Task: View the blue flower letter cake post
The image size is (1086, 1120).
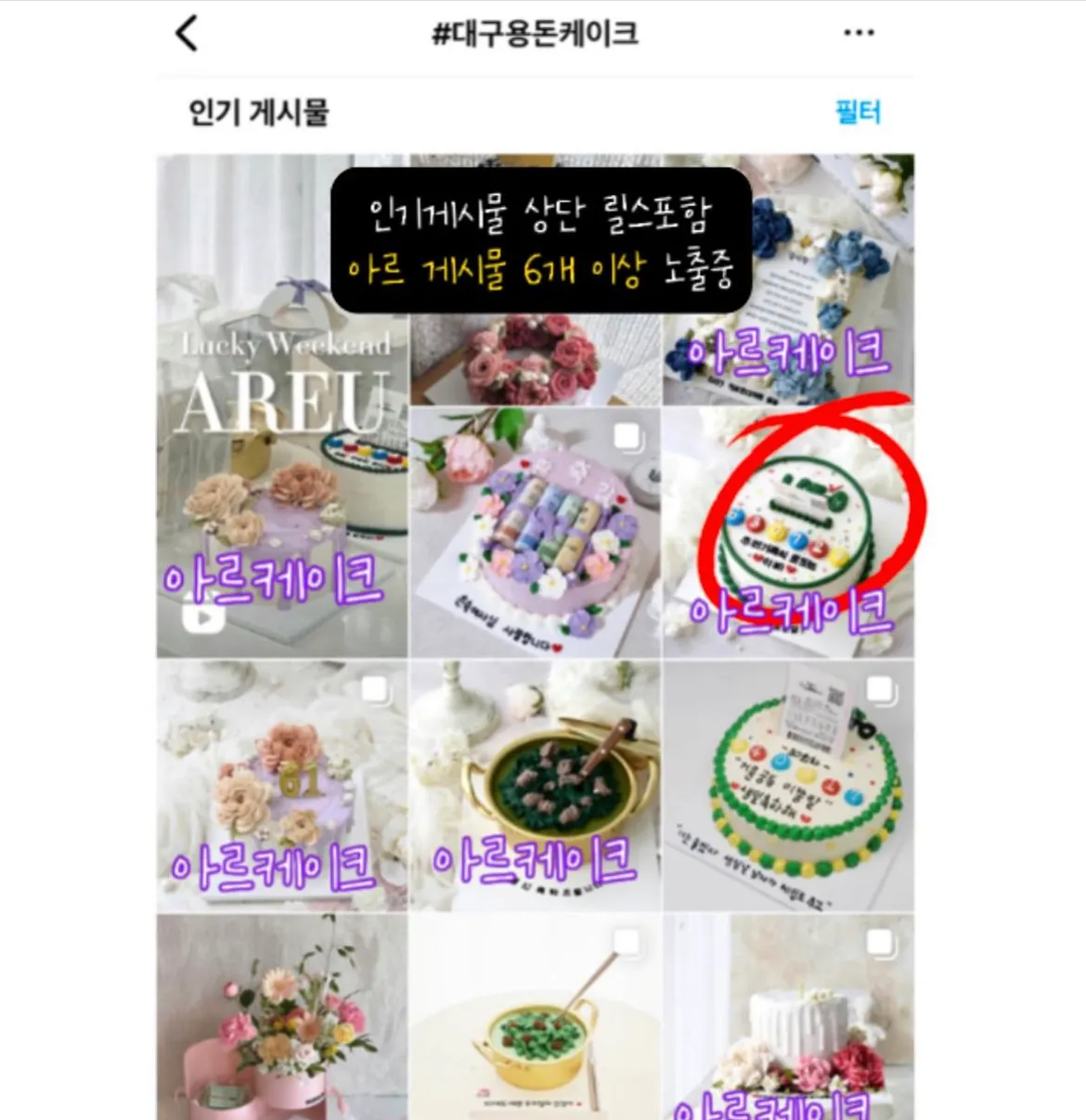Action: tap(789, 278)
